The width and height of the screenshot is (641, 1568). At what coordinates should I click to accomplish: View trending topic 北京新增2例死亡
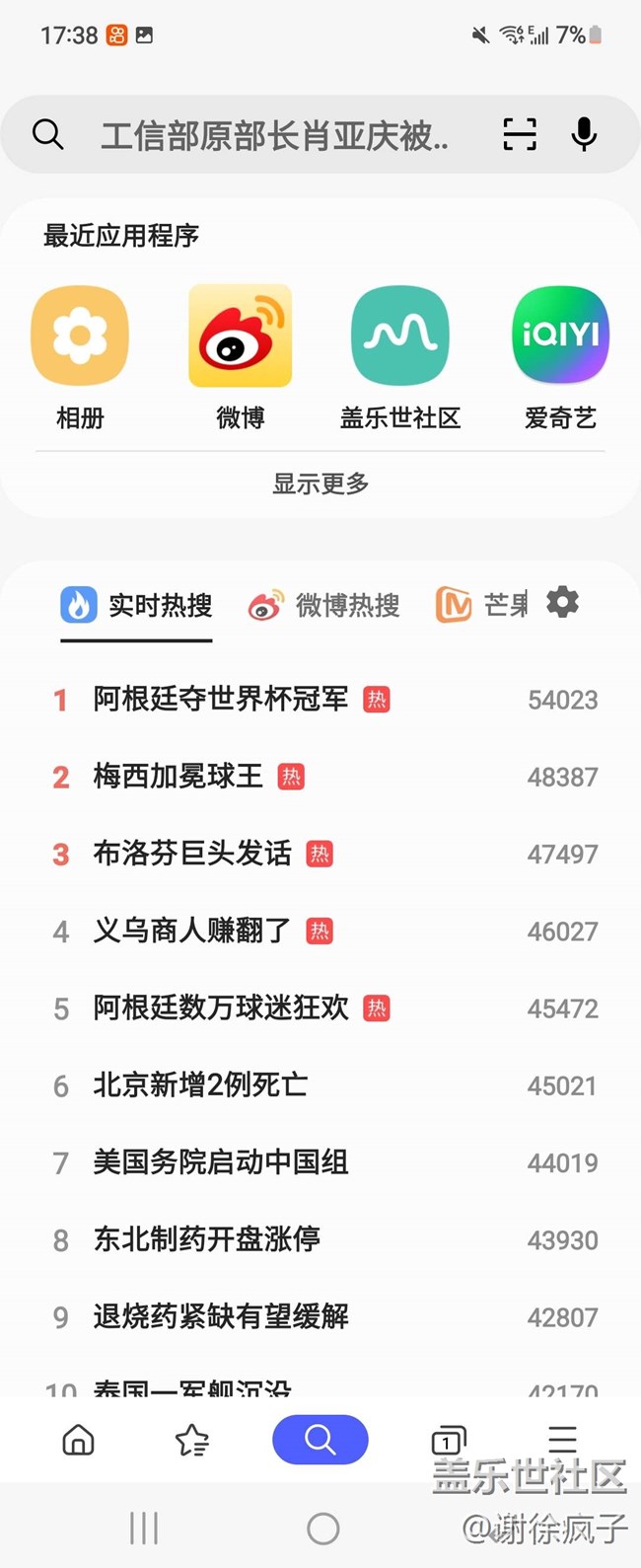200,1085
